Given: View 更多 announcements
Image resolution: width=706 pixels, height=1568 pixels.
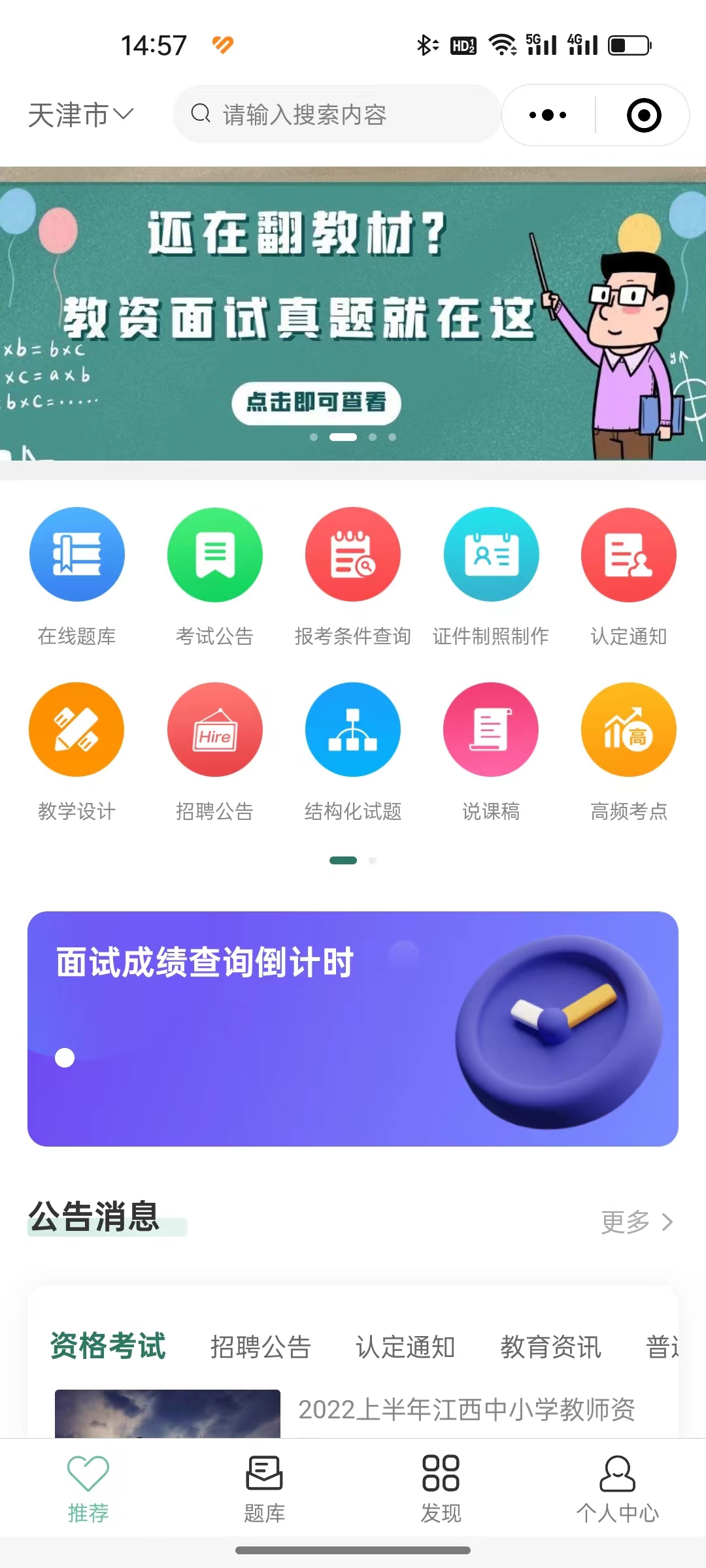Looking at the screenshot, I should 636,1222.
